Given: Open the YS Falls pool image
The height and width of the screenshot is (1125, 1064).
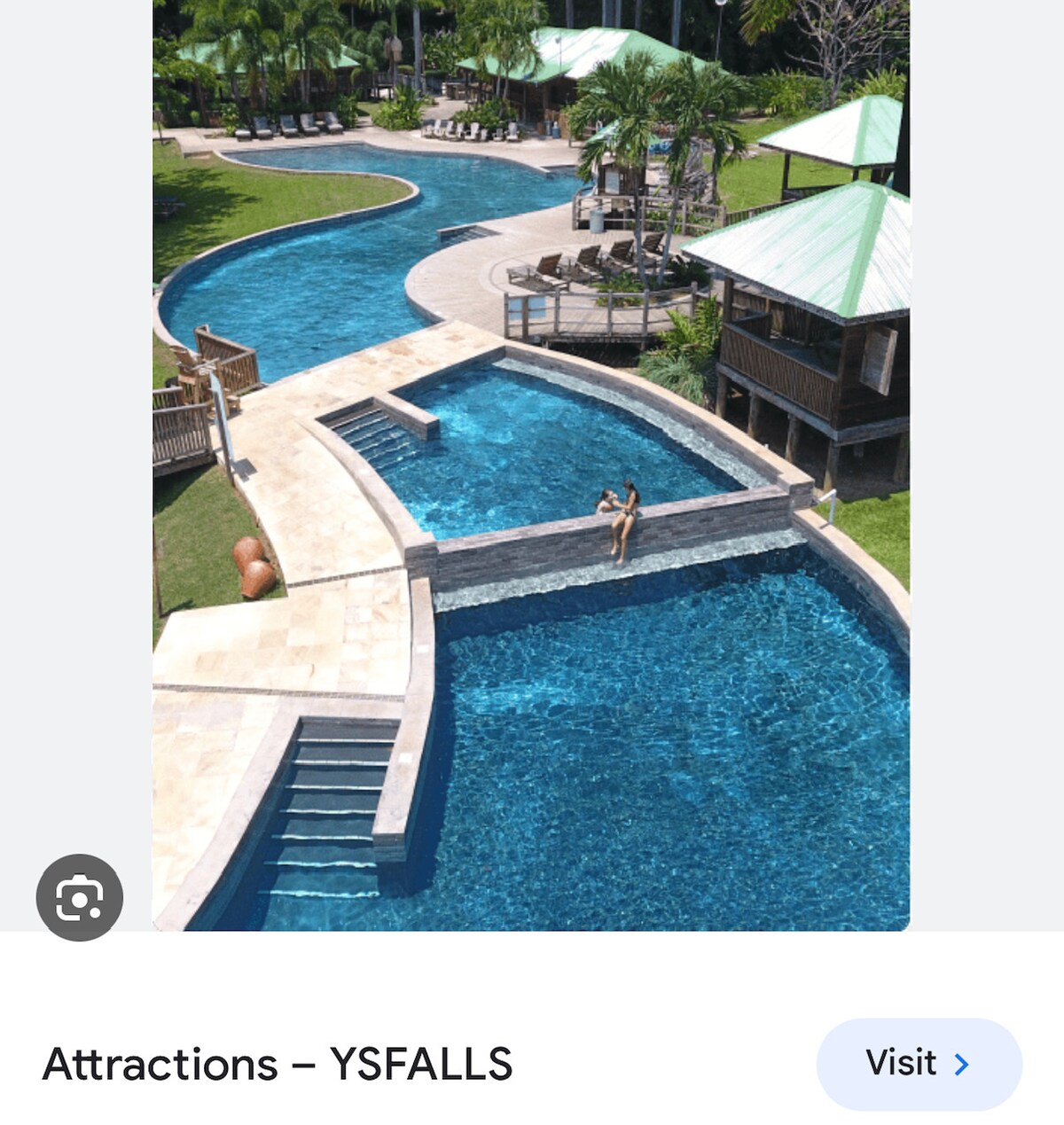Looking at the screenshot, I should (530, 461).
